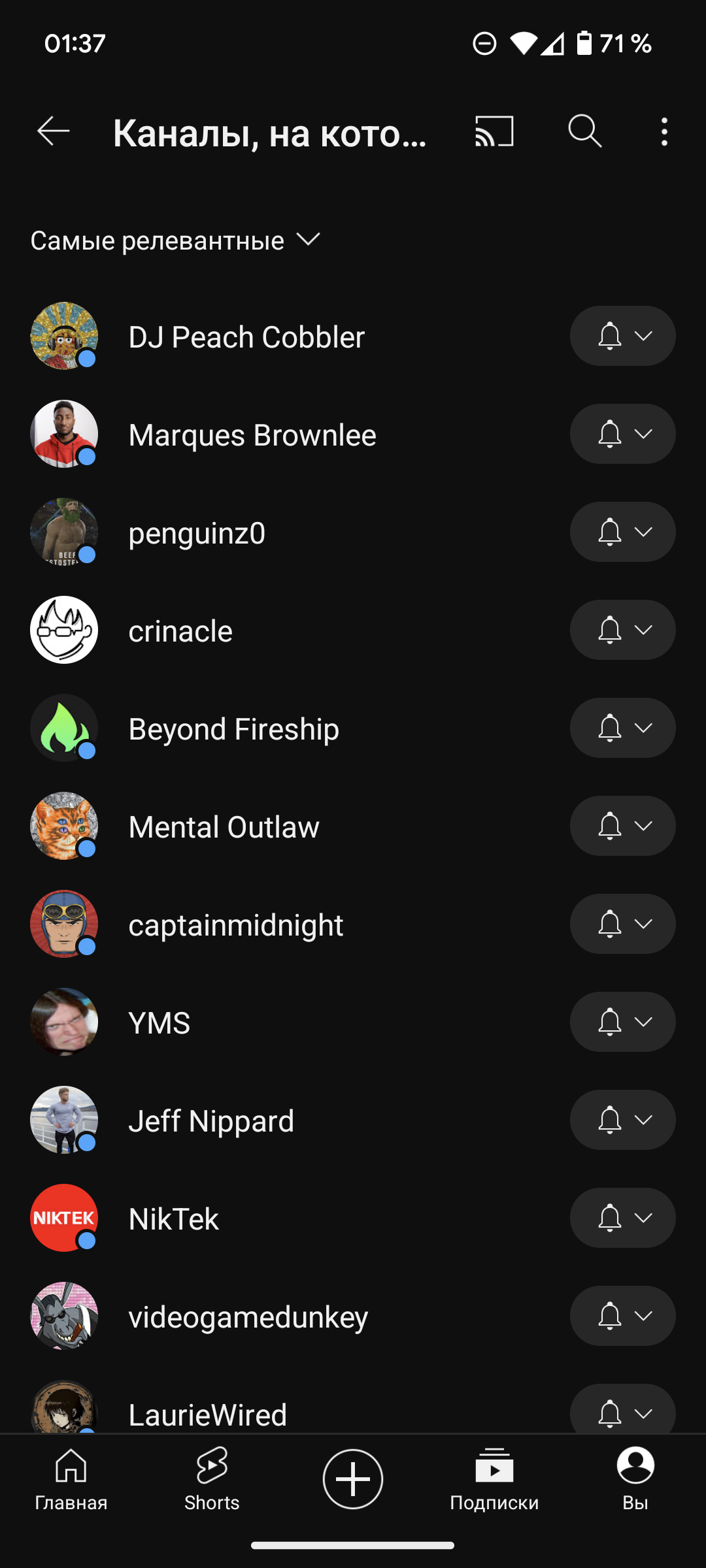
Task: Open the NikTek channel
Action: (173, 1218)
